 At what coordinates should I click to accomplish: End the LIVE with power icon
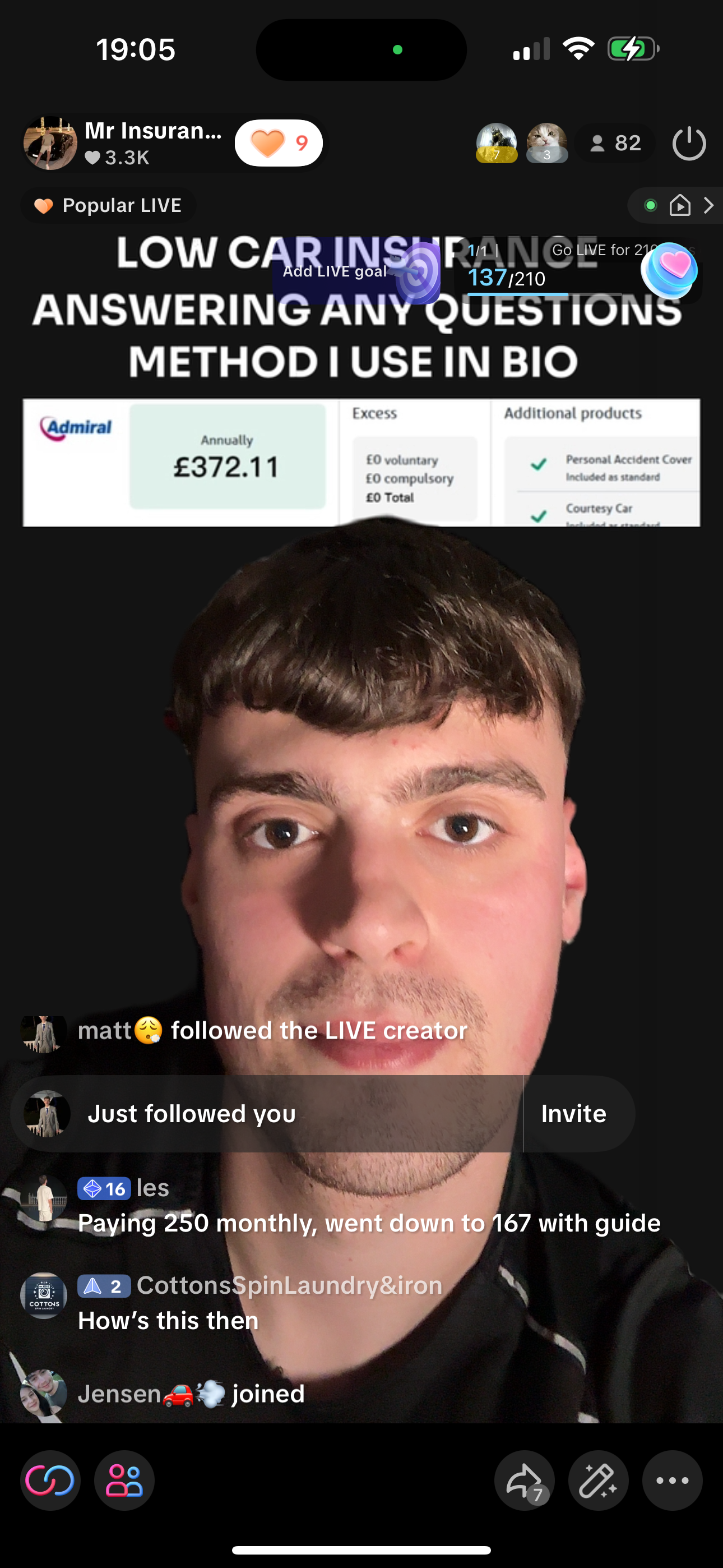(x=689, y=144)
